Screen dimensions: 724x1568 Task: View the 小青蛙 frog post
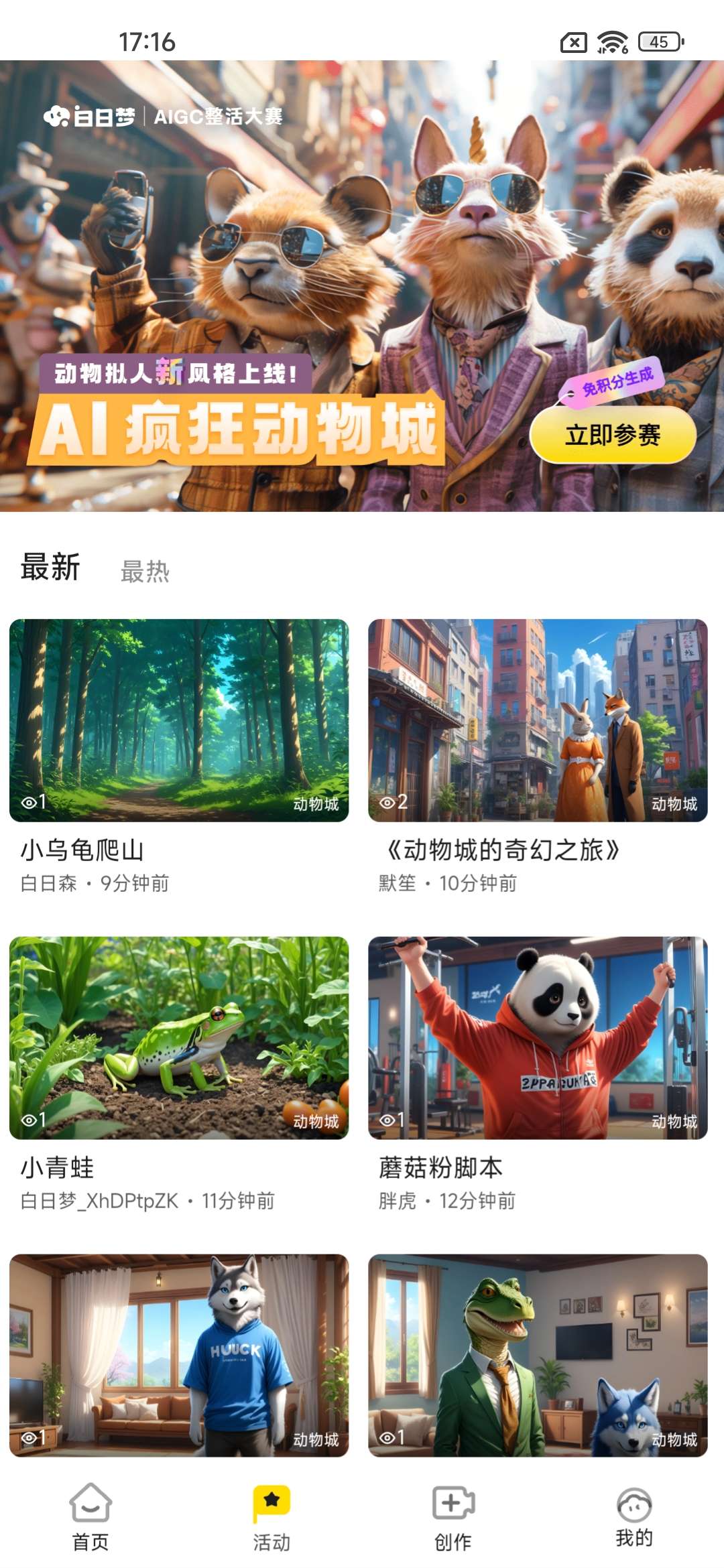(x=179, y=1037)
